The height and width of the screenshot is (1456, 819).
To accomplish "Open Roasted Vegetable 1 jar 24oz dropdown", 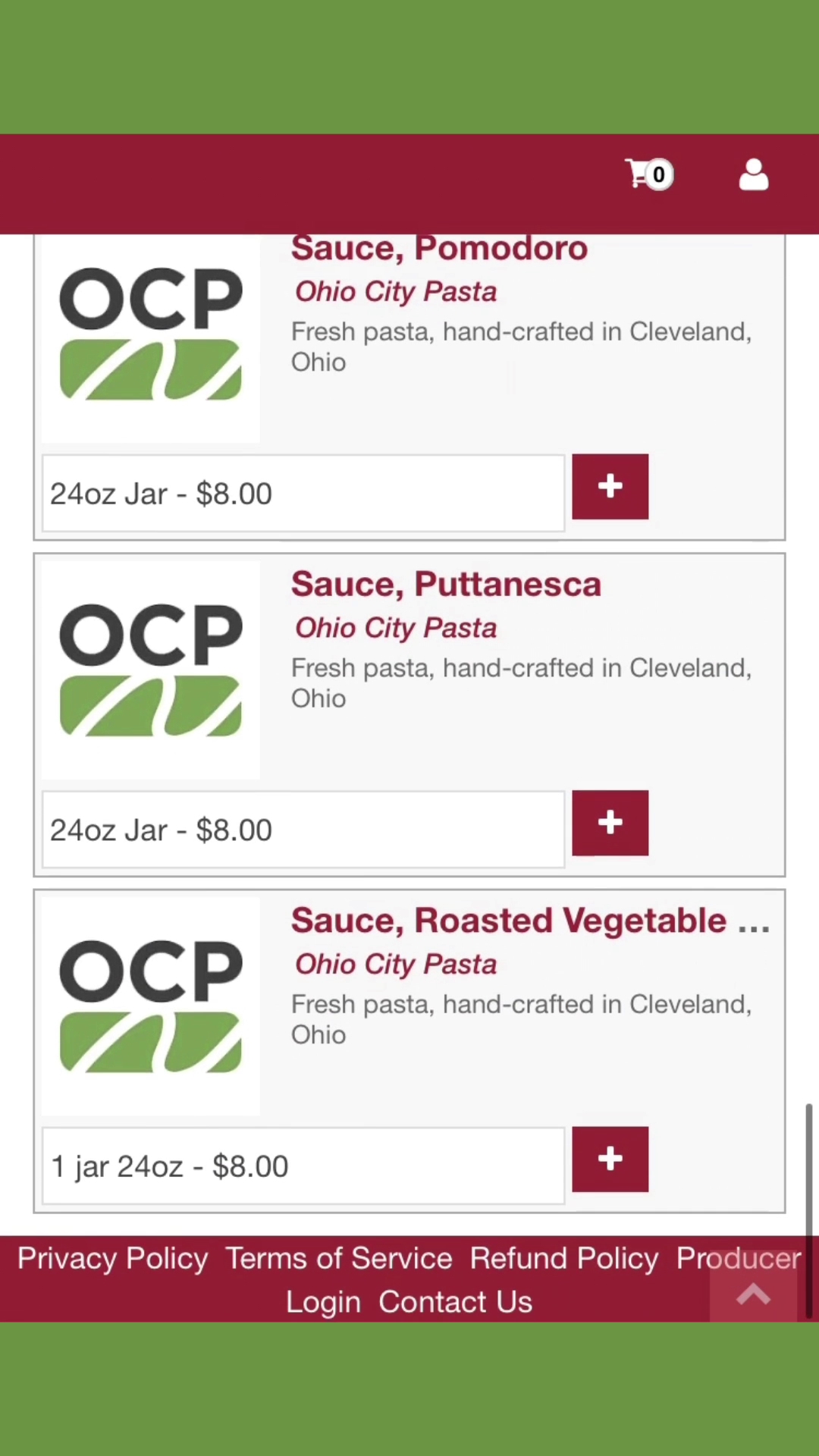I will coord(303,1166).
